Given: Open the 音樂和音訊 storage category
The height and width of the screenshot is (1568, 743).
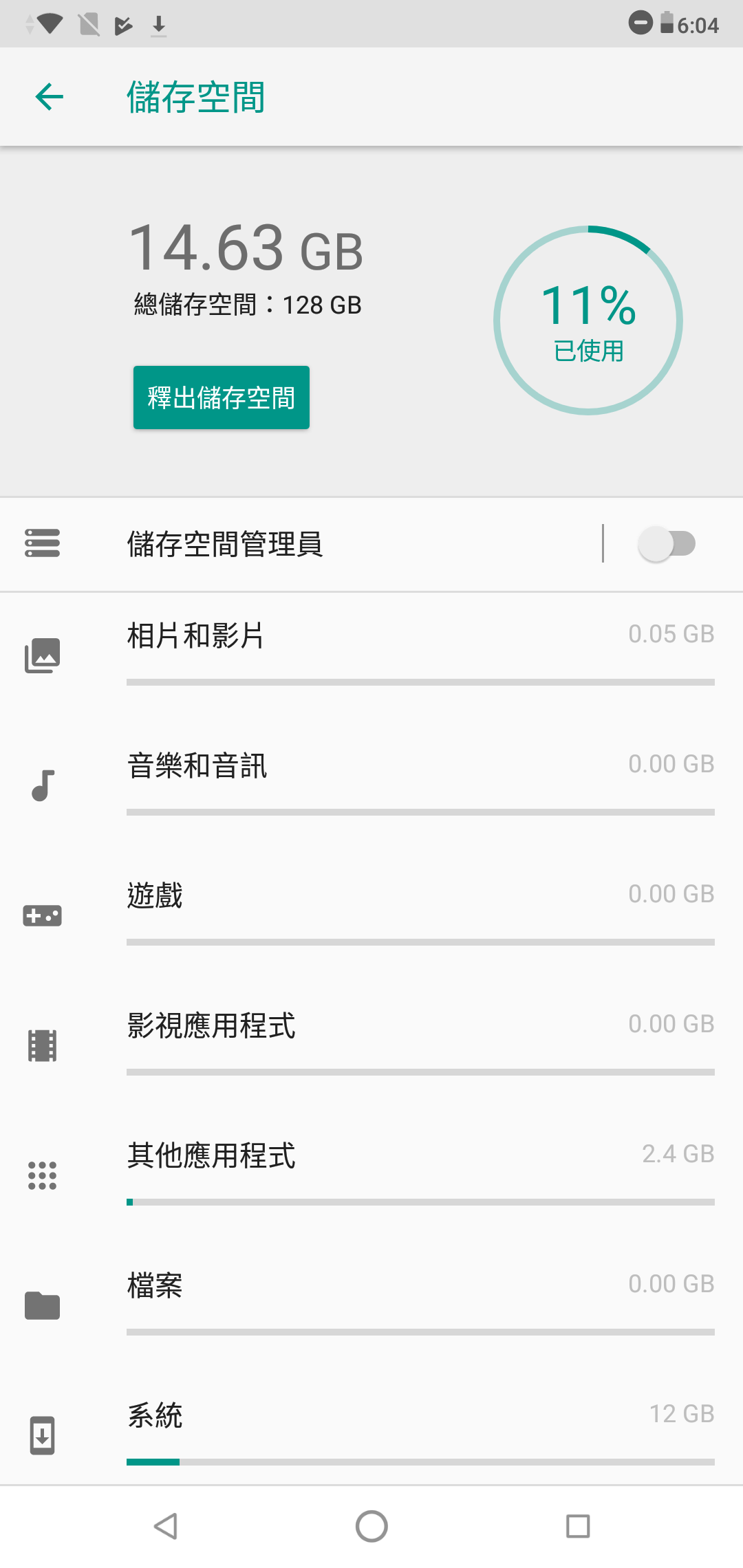Looking at the screenshot, I should (371, 787).
